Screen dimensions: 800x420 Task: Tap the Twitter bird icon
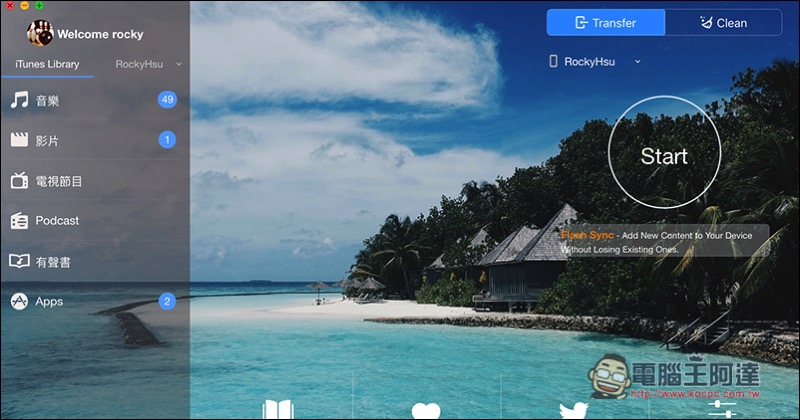click(572, 411)
